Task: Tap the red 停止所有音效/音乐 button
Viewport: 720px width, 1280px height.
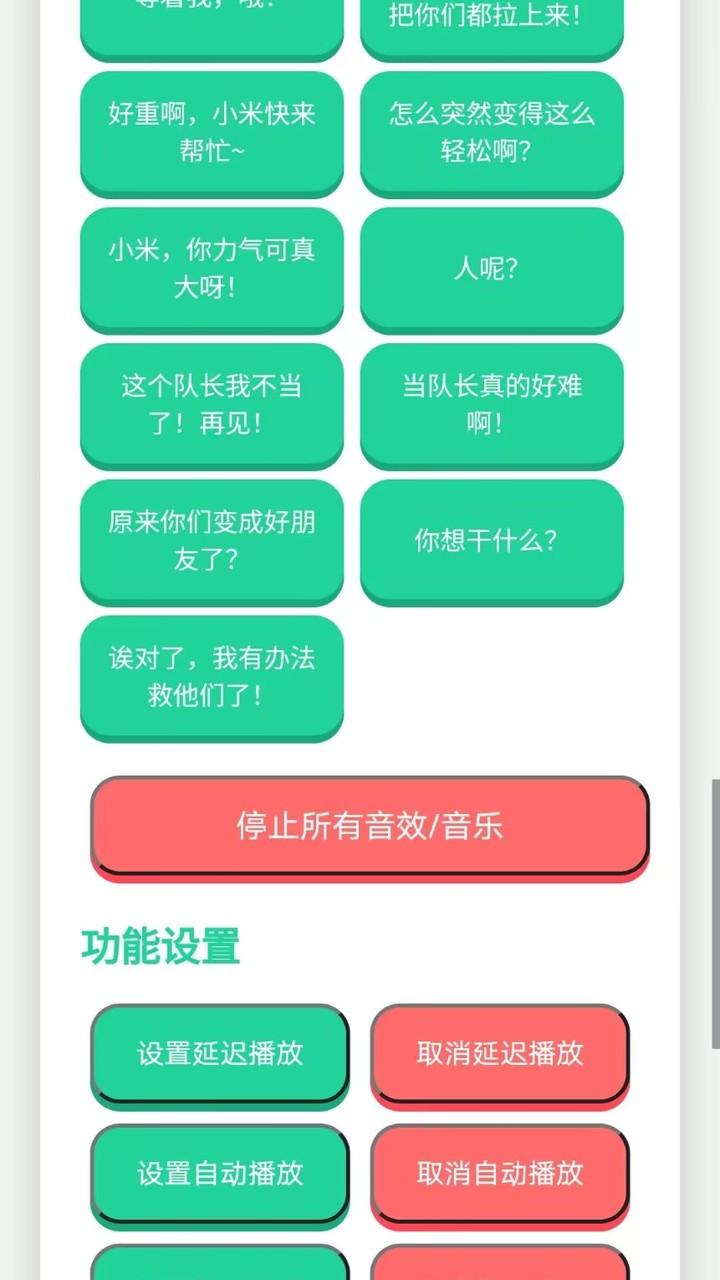Action: point(369,826)
